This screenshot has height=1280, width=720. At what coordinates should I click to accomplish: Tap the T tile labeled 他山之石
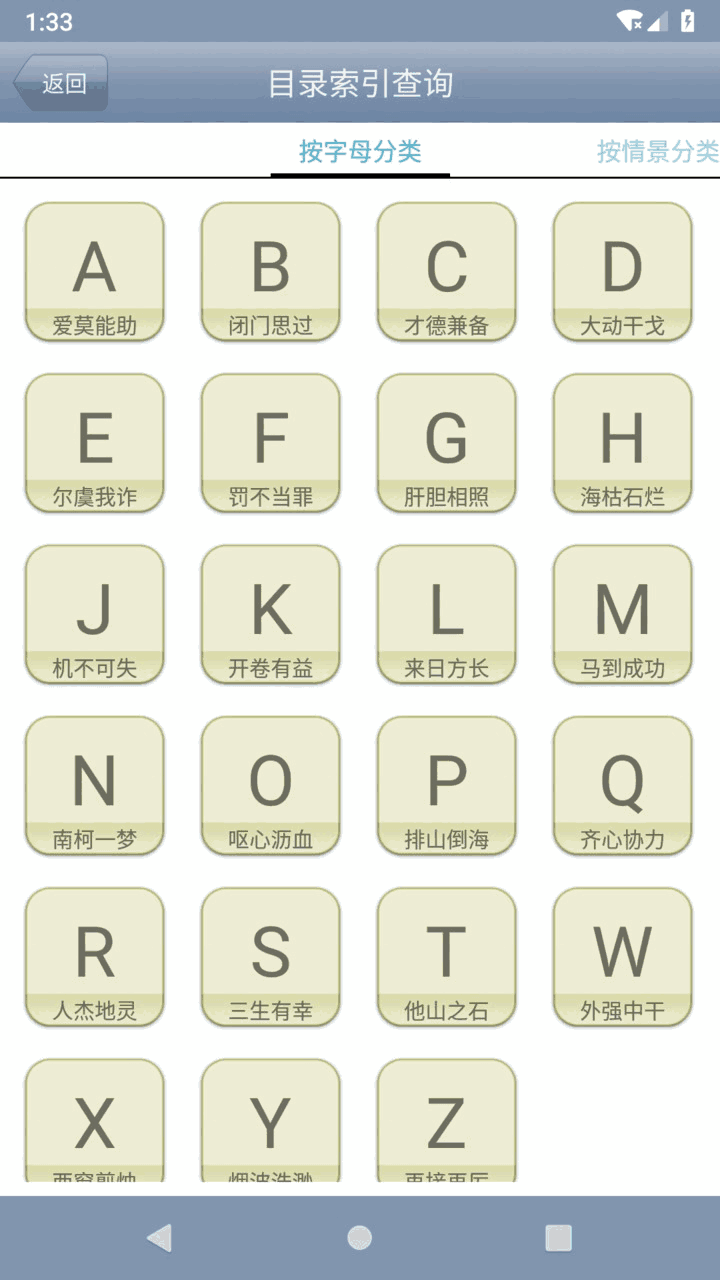point(446,956)
